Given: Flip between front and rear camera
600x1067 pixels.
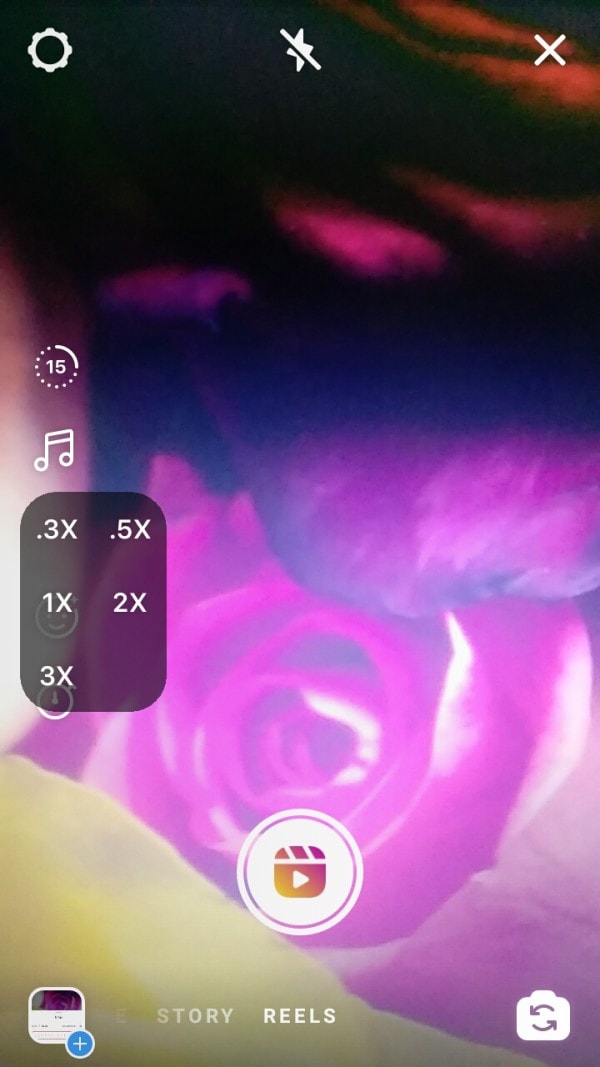Looking at the screenshot, I should [x=543, y=1017].
